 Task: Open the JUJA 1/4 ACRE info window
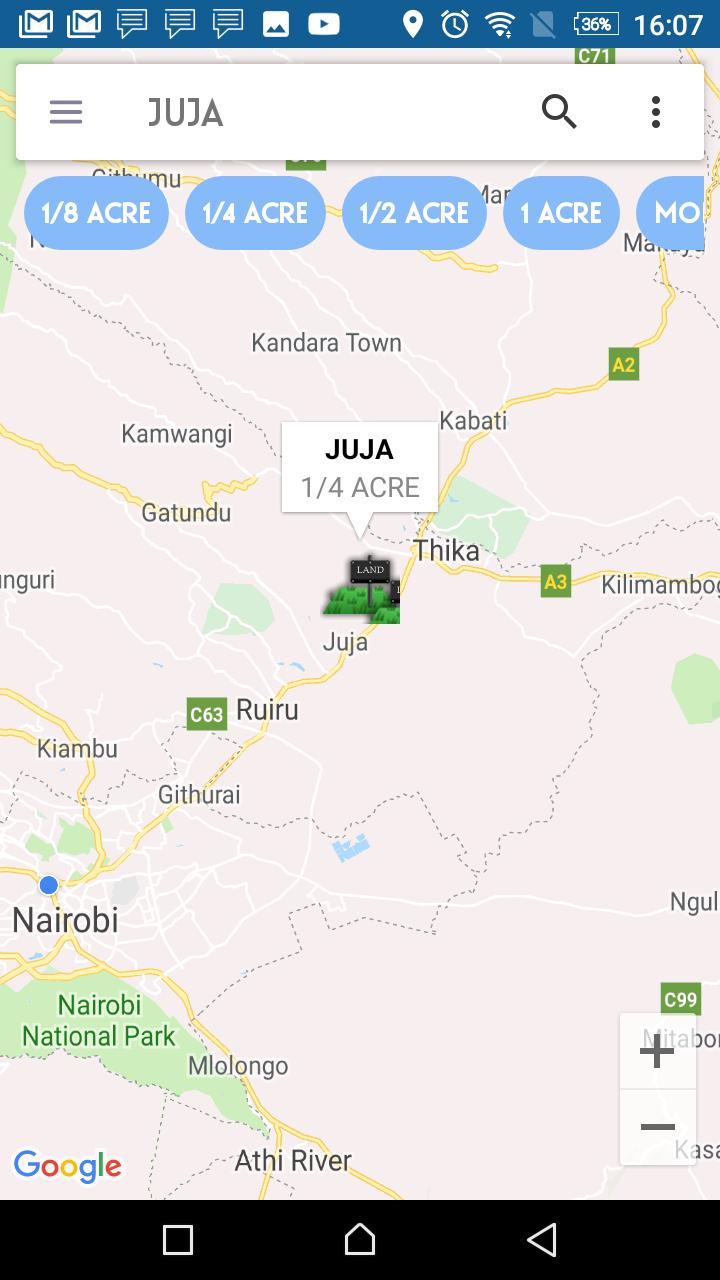coord(360,468)
